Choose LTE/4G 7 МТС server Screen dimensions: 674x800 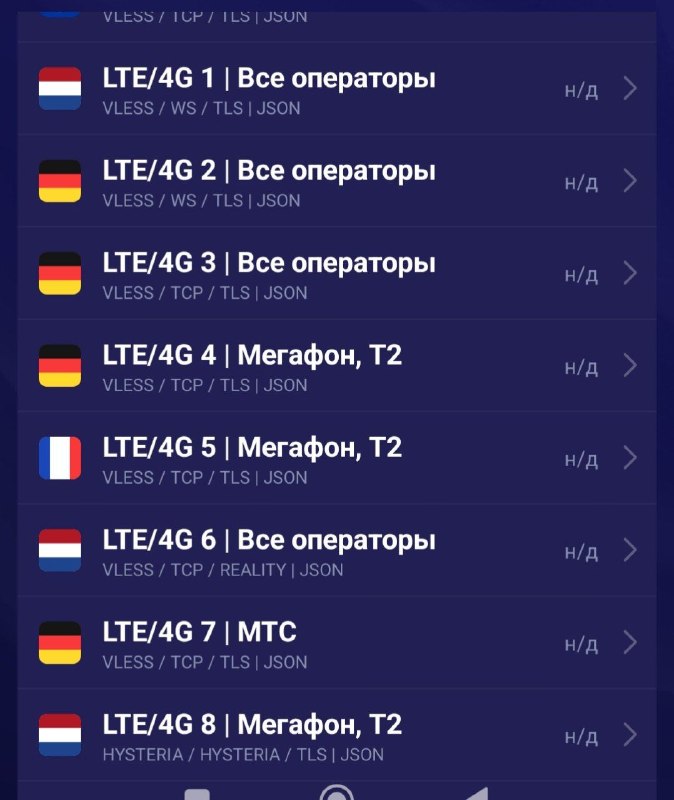tap(337, 642)
